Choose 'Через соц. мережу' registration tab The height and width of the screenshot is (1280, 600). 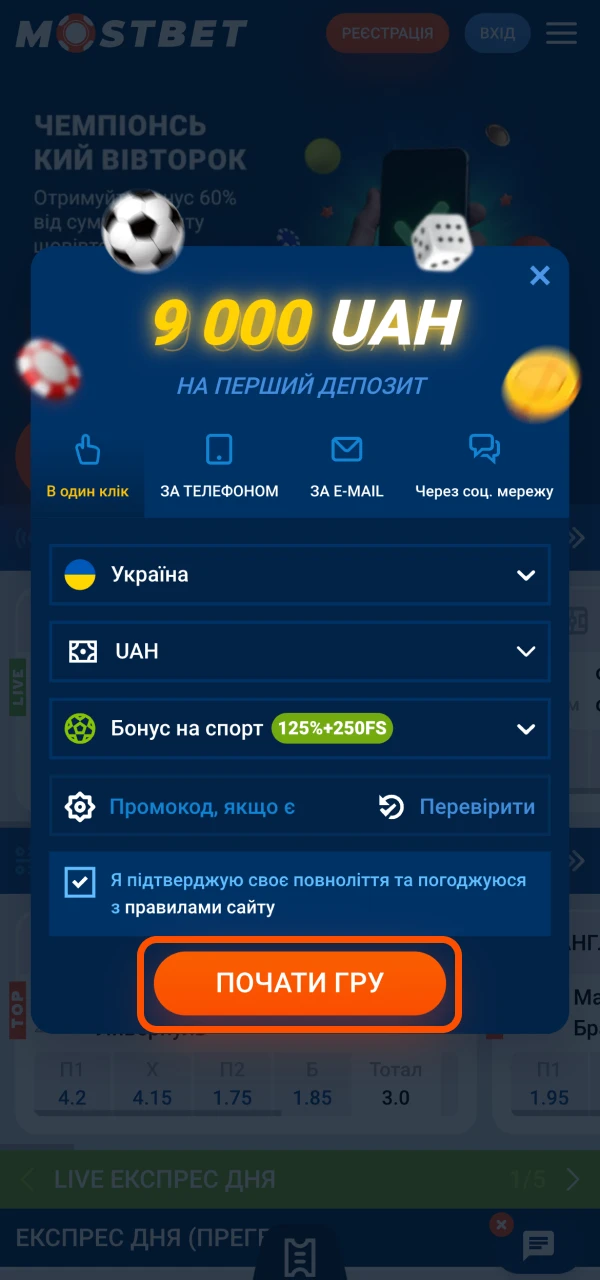(x=484, y=466)
